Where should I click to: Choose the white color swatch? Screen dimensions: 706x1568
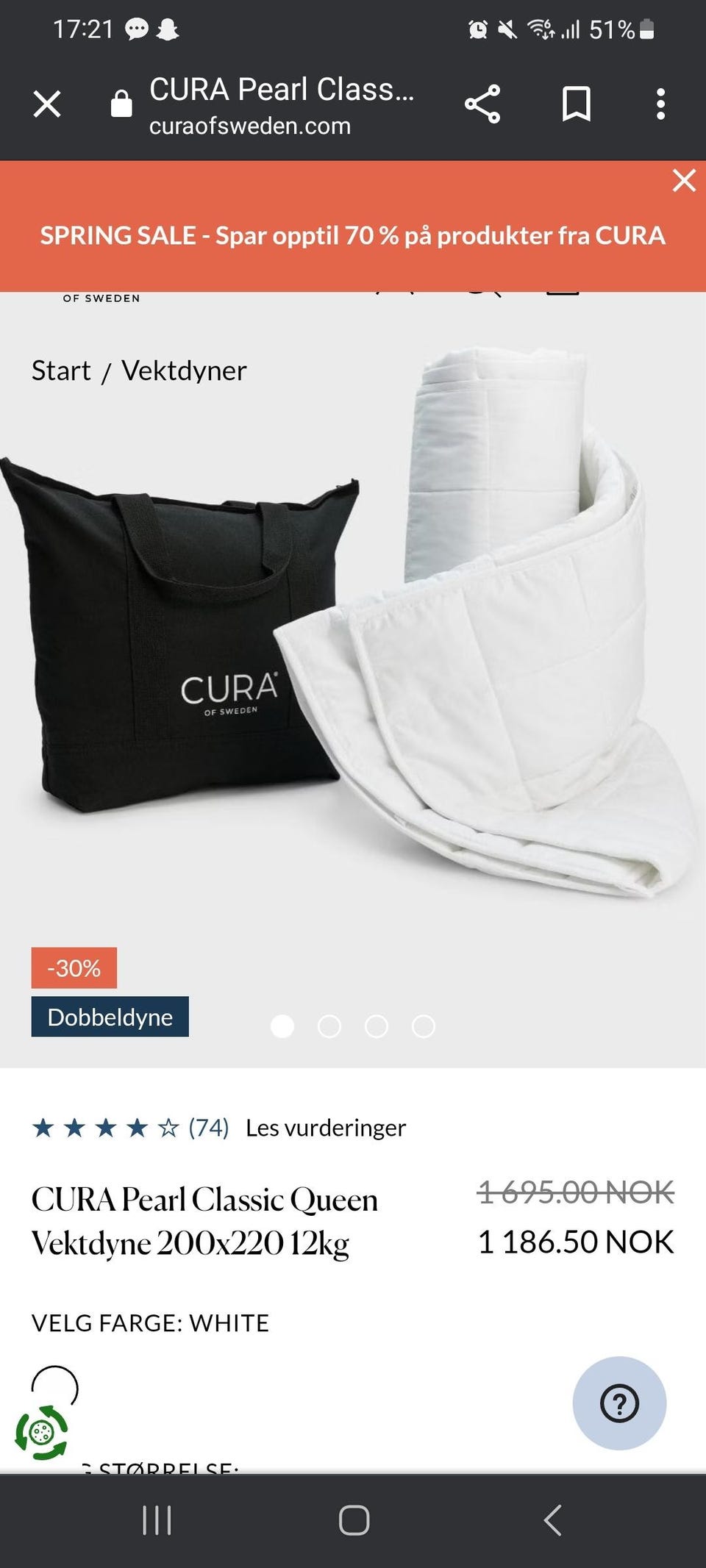click(x=54, y=1386)
